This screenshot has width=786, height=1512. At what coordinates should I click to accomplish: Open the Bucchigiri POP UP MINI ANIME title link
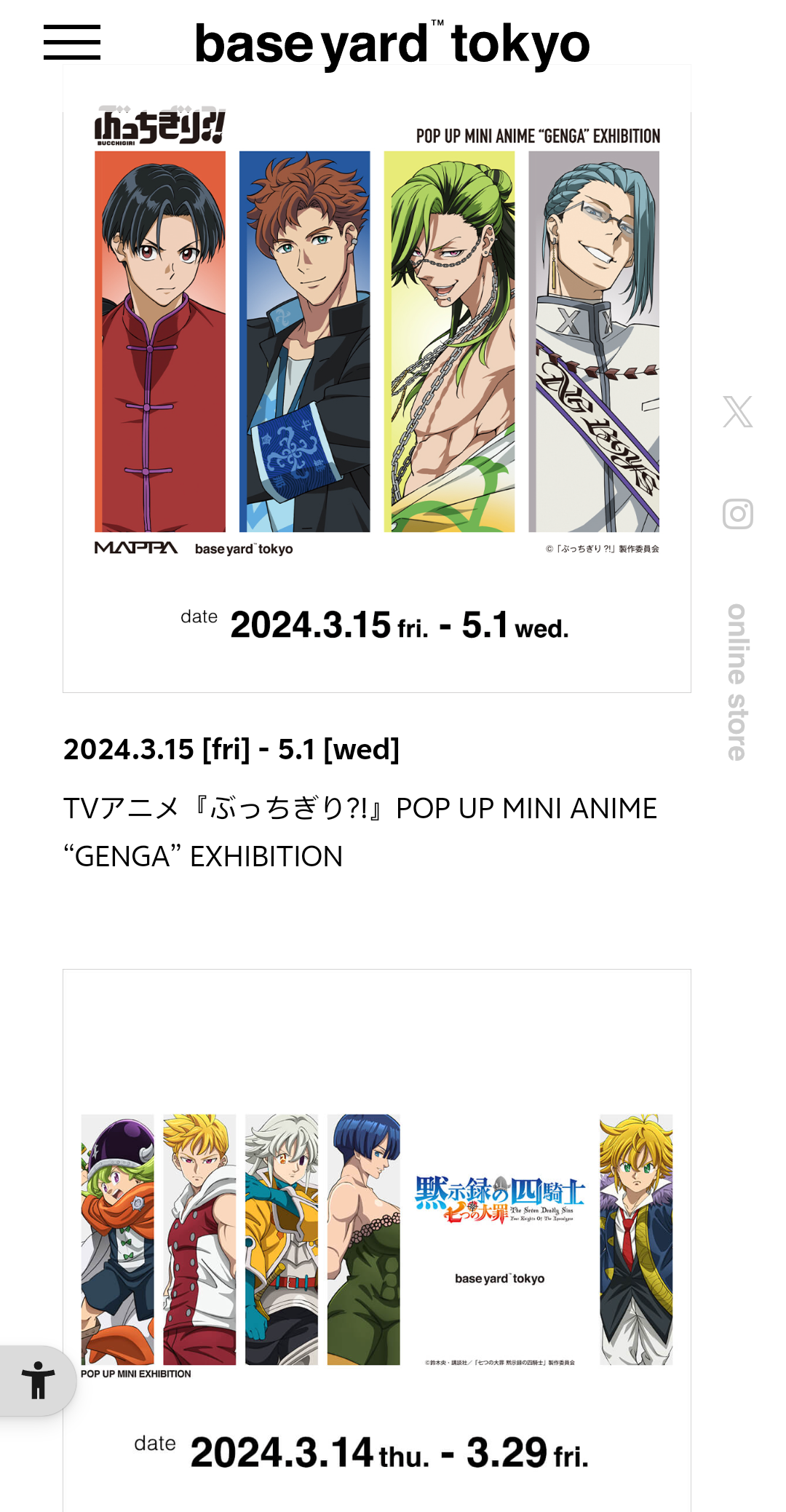pos(360,832)
